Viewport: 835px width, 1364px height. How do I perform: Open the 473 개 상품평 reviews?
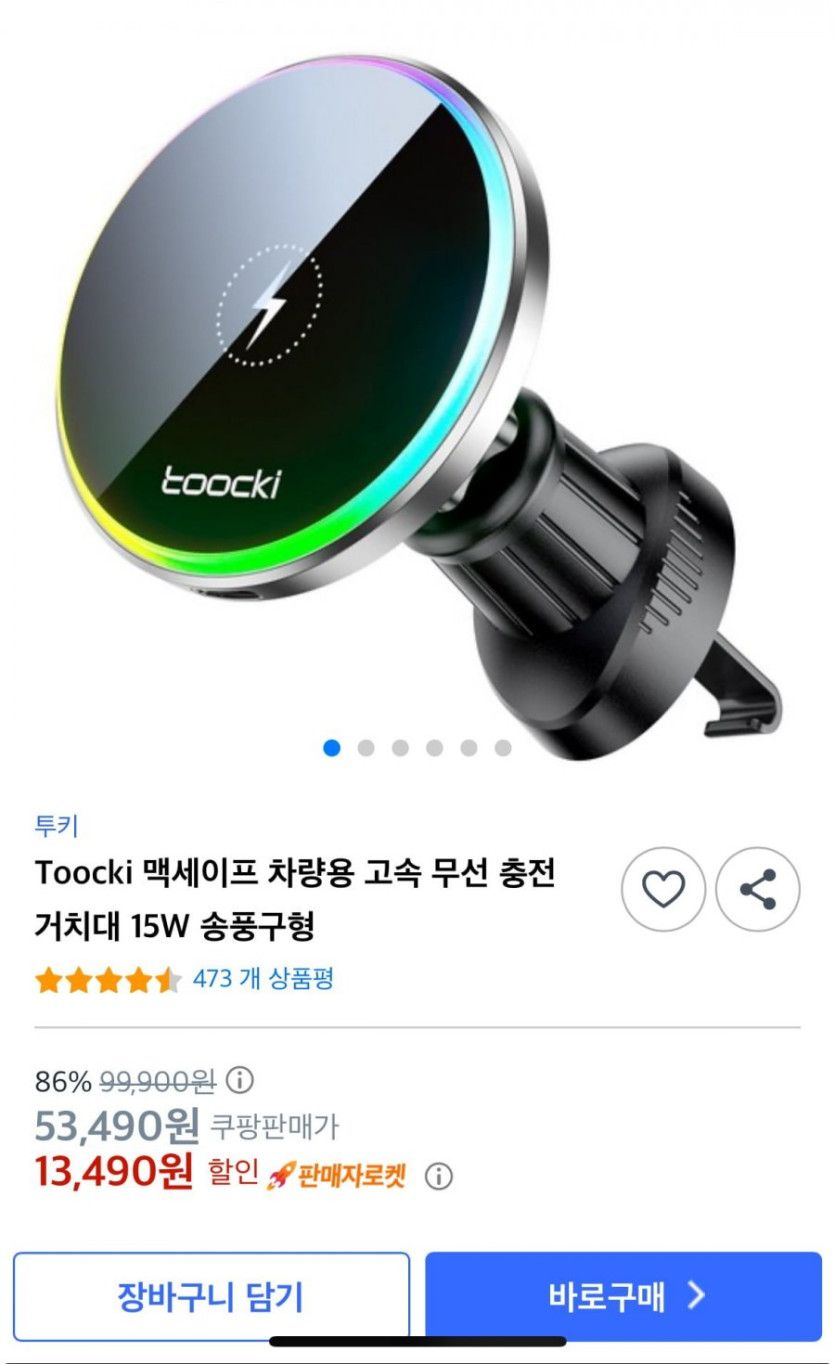[263, 978]
